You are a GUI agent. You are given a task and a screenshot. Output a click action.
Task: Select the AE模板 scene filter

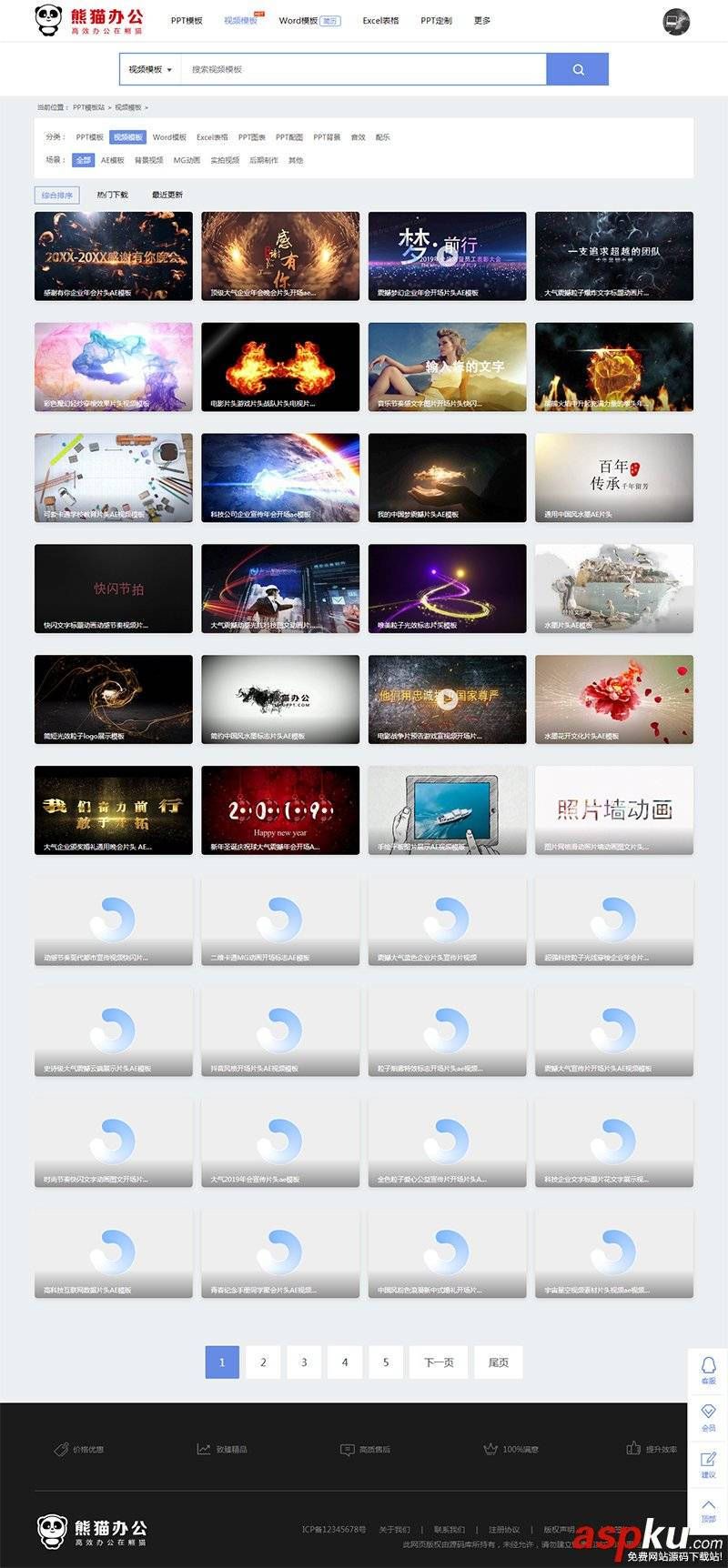pos(112,160)
